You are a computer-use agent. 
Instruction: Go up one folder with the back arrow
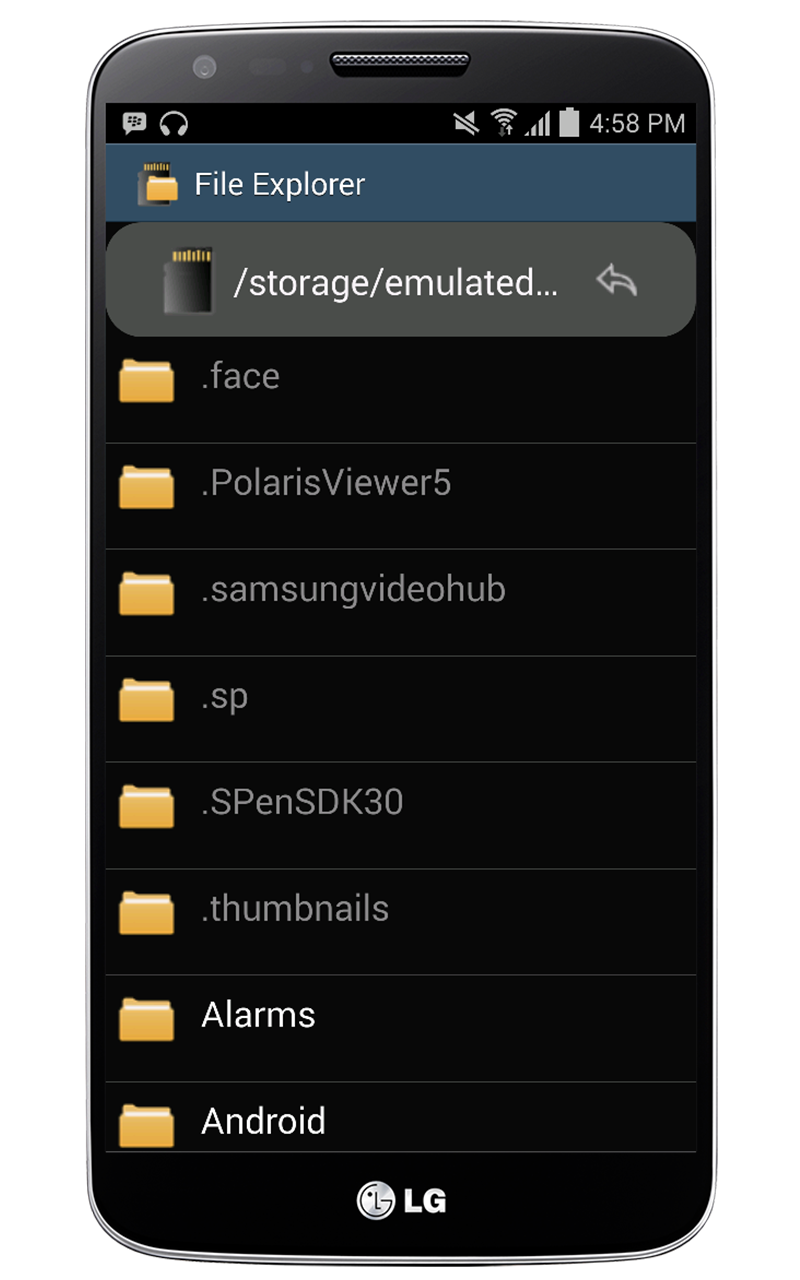tap(617, 281)
